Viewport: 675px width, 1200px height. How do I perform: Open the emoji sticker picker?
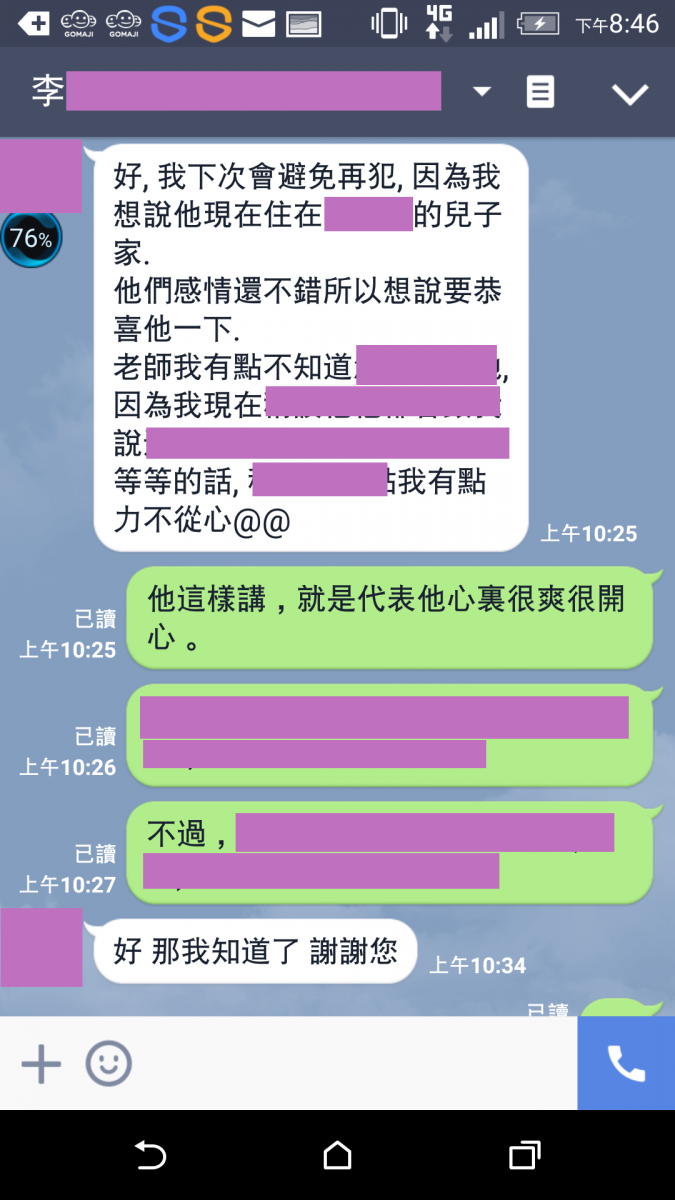pyautogui.click(x=108, y=1064)
